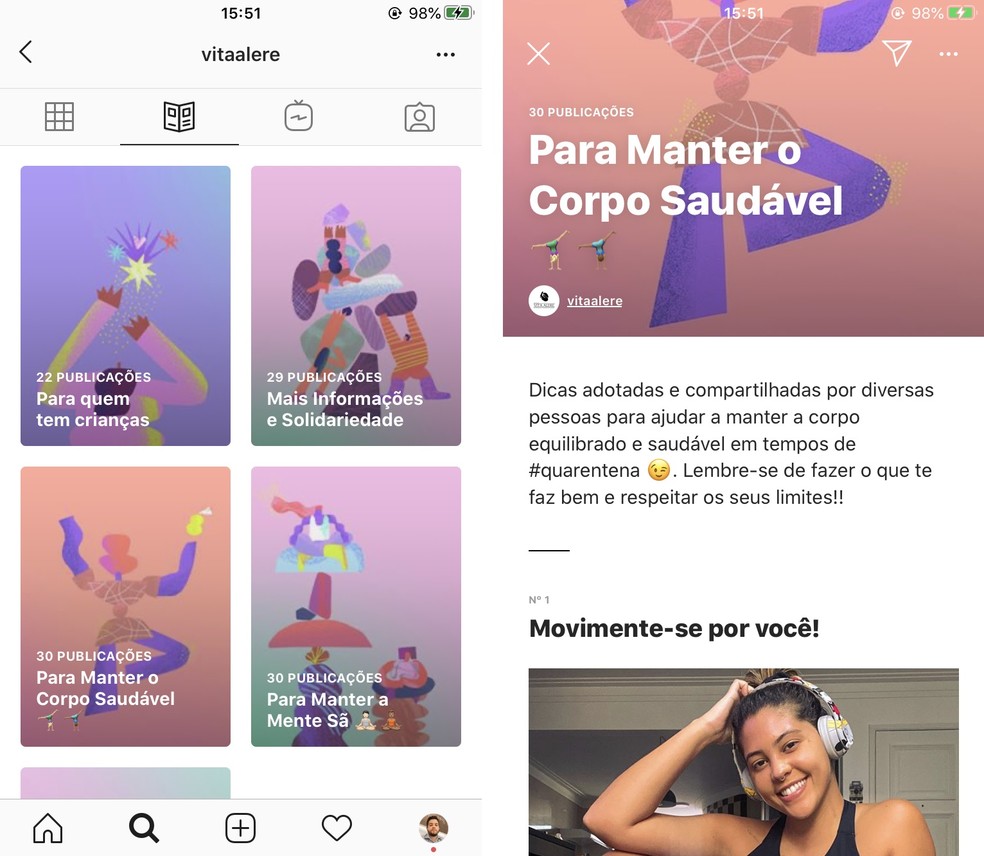This screenshot has width=984, height=856.
Task: Close the open guide
Action: 538,54
